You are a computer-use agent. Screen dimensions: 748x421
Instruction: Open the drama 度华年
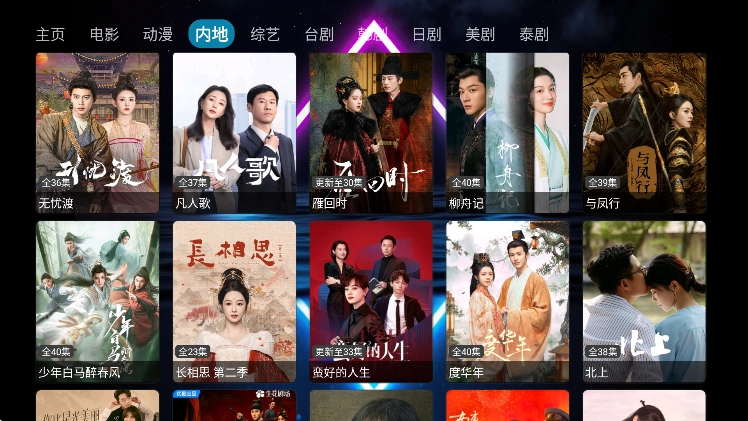tap(507, 300)
